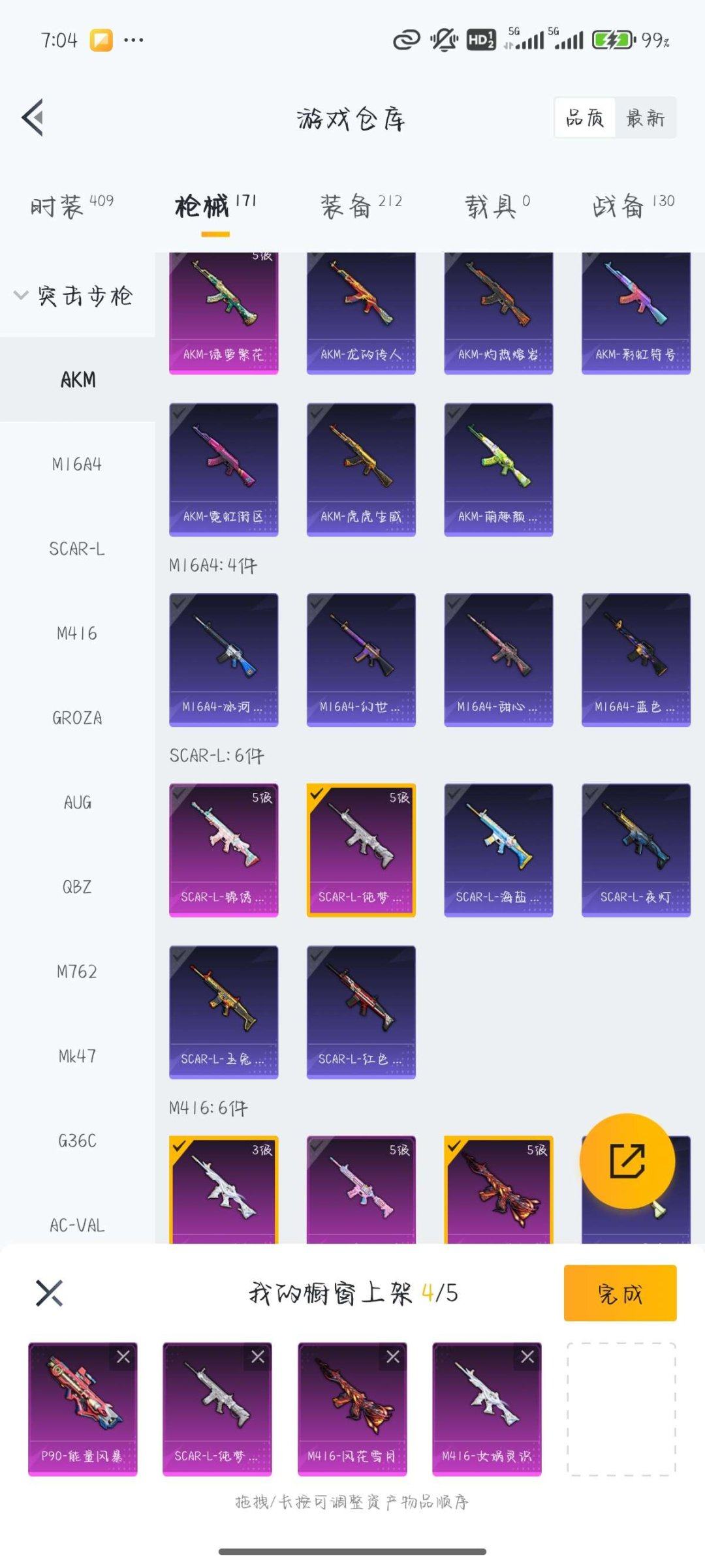Viewport: 705px width, 1568px height.
Task: Tap 完成 to finish listing
Action: pos(619,1293)
